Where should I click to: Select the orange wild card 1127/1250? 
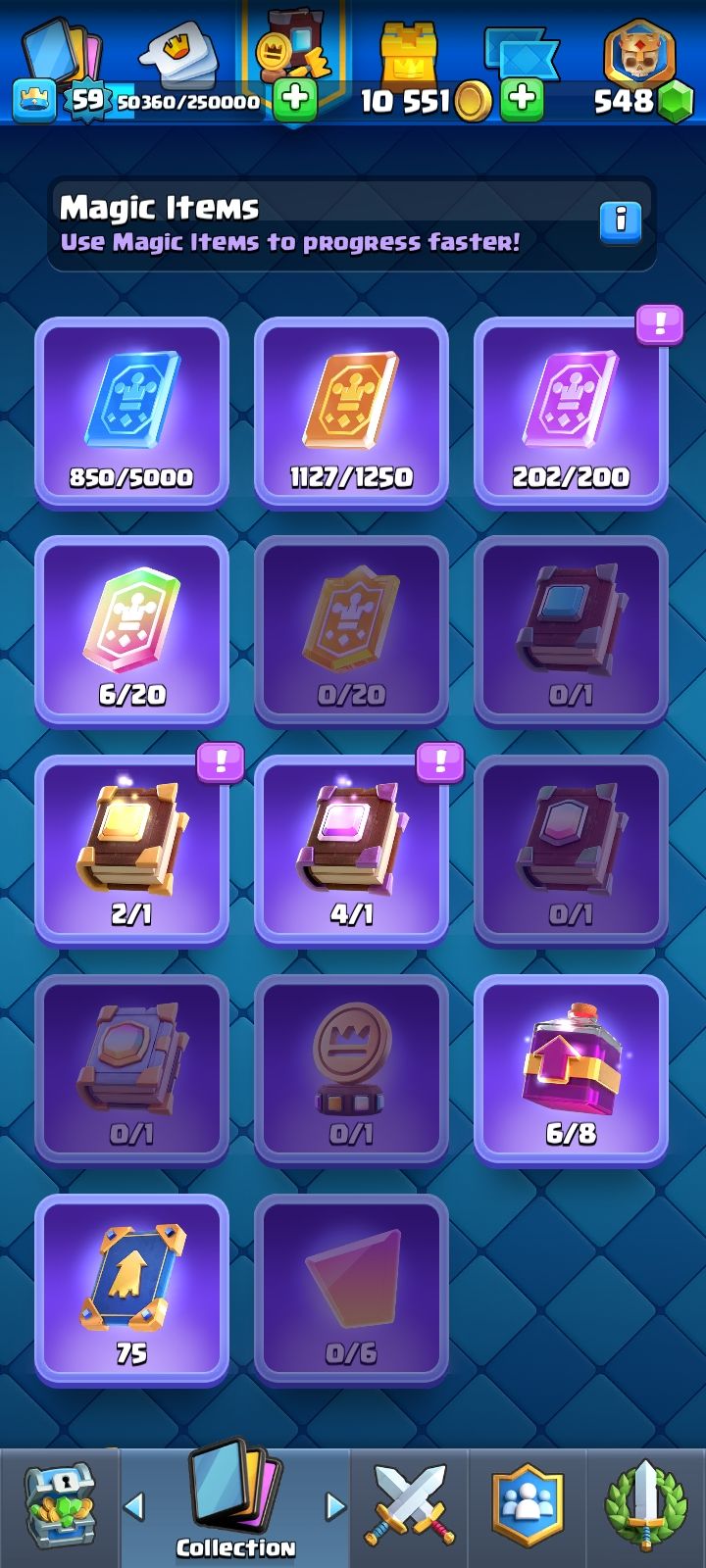click(x=351, y=413)
